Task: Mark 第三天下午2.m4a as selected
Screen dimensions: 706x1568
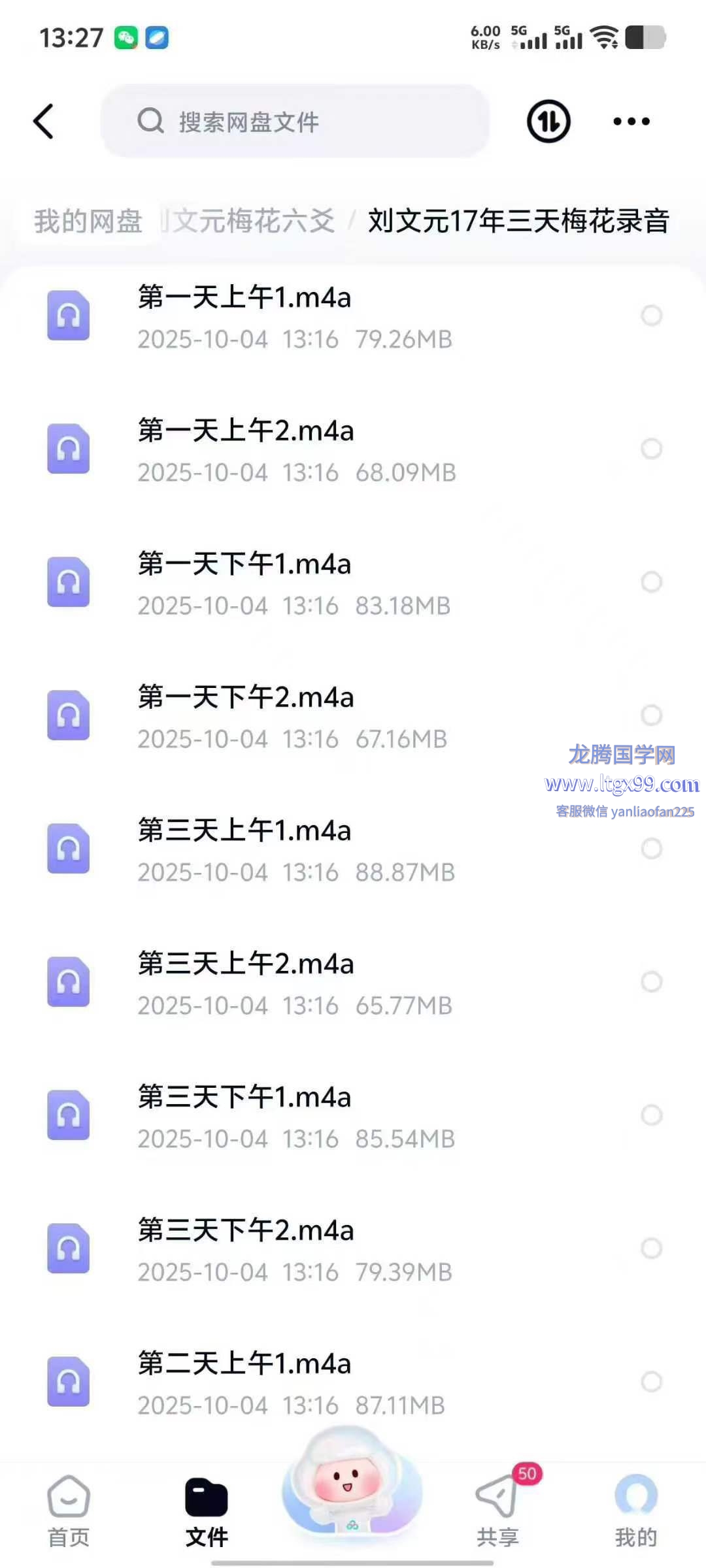Action: (x=651, y=1248)
